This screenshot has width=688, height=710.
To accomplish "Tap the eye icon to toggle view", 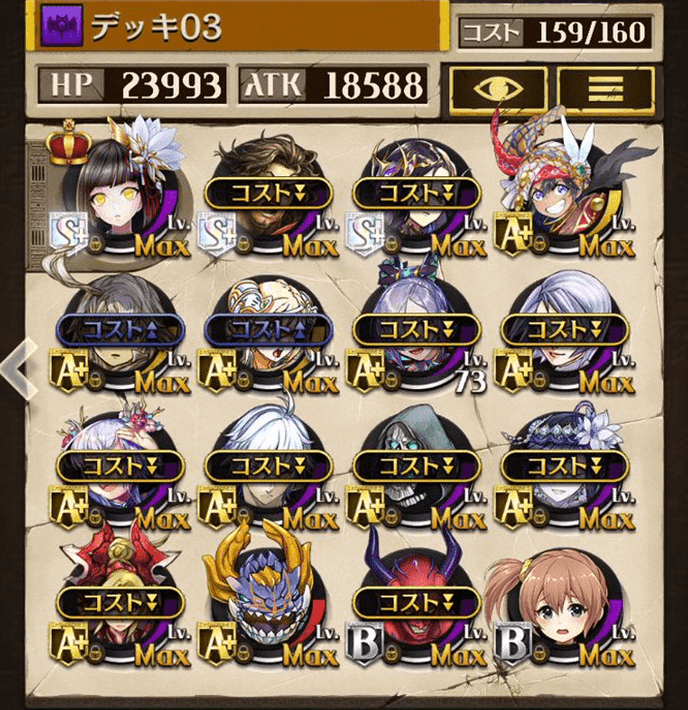I will pos(496,88).
